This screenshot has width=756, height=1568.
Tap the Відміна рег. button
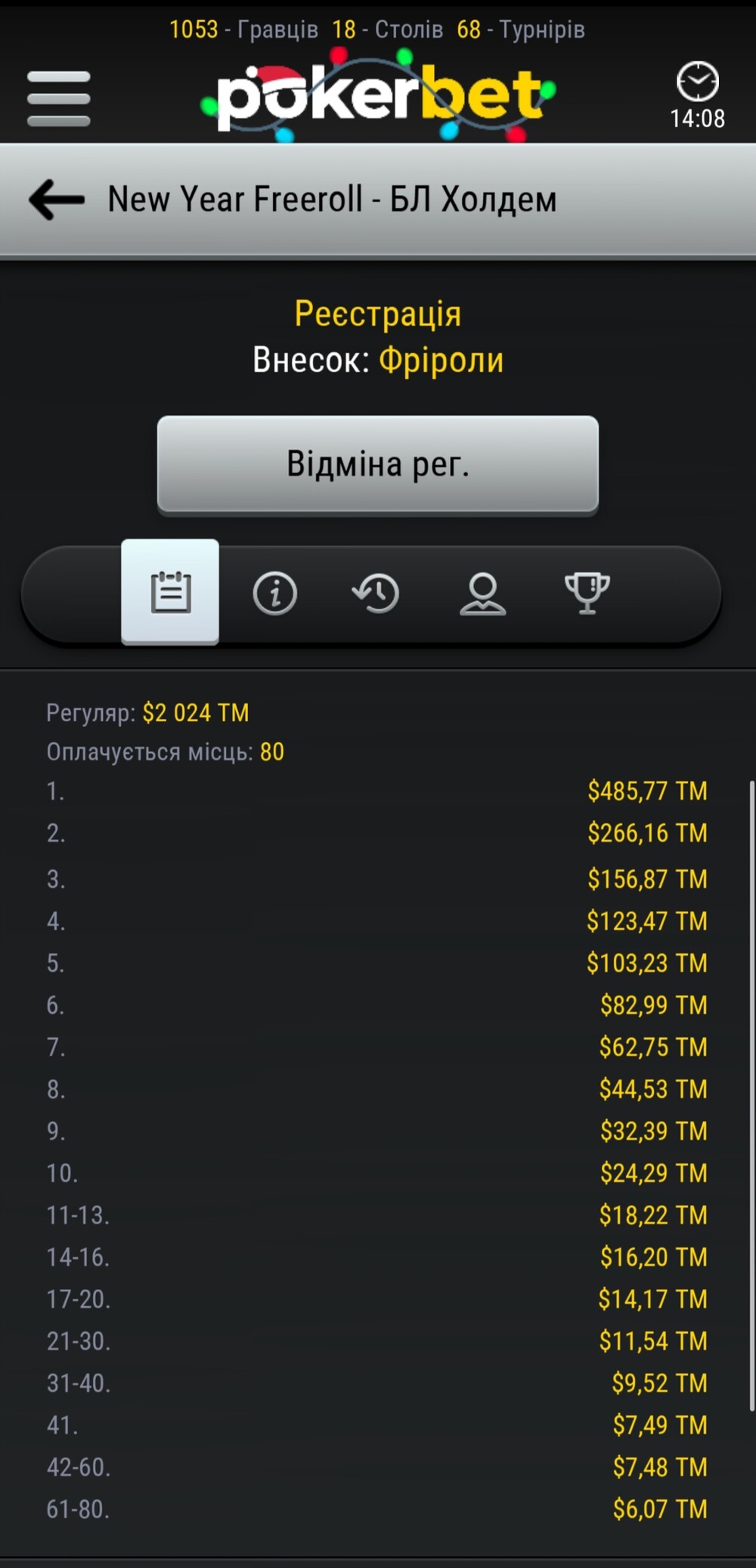tap(378, 464)
